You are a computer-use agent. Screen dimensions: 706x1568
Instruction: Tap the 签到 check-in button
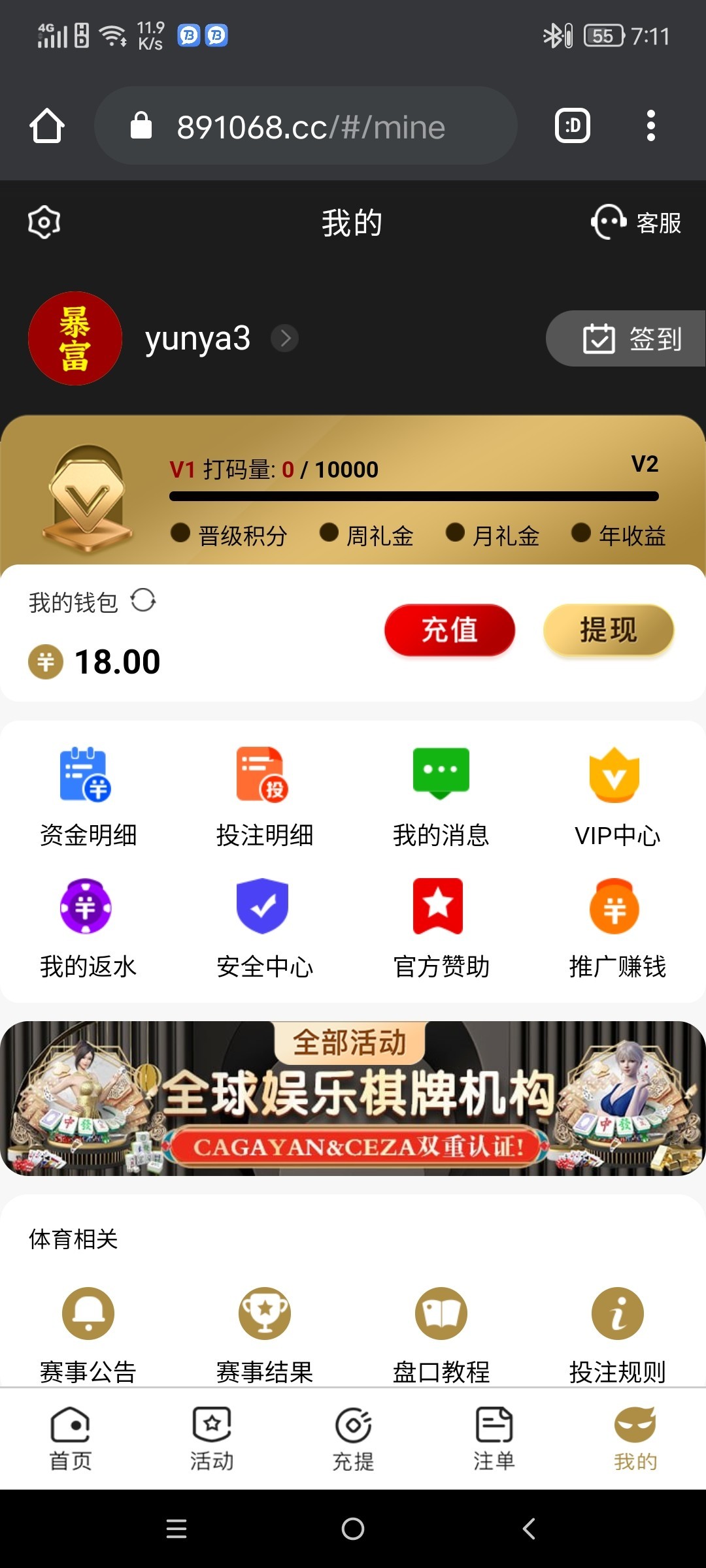[x=631, y=338]
